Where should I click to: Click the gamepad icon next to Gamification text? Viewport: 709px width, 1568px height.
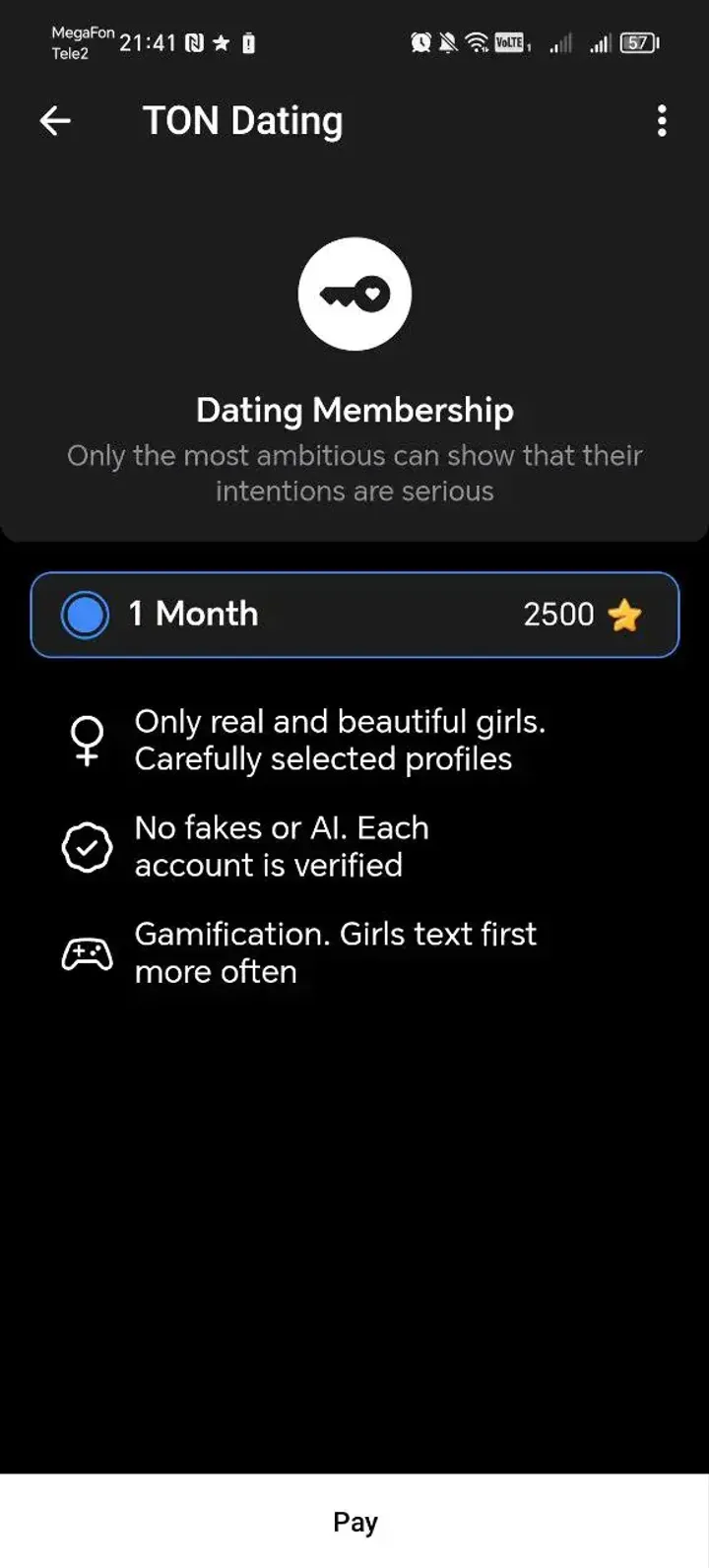[x=89, y=951]
